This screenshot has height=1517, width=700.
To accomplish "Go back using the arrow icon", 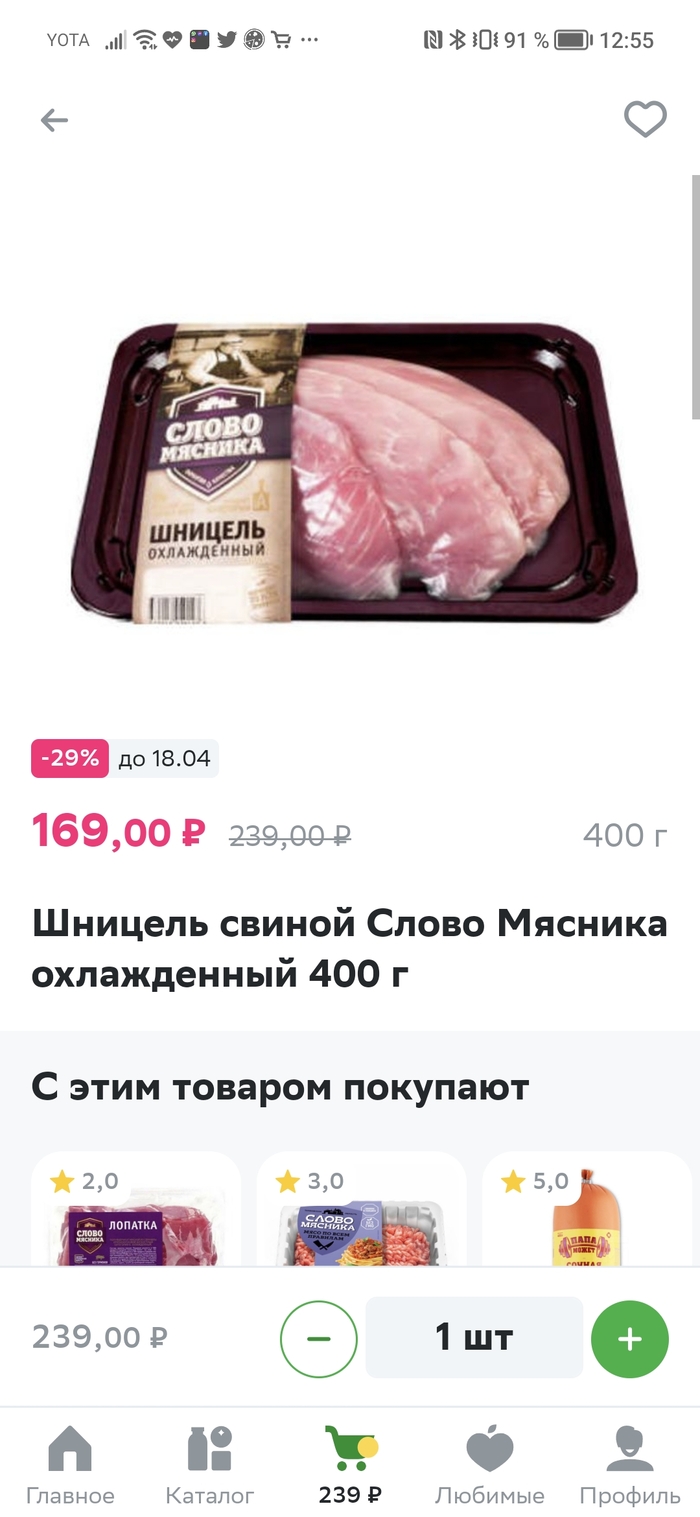I will [x=54, y=121].
